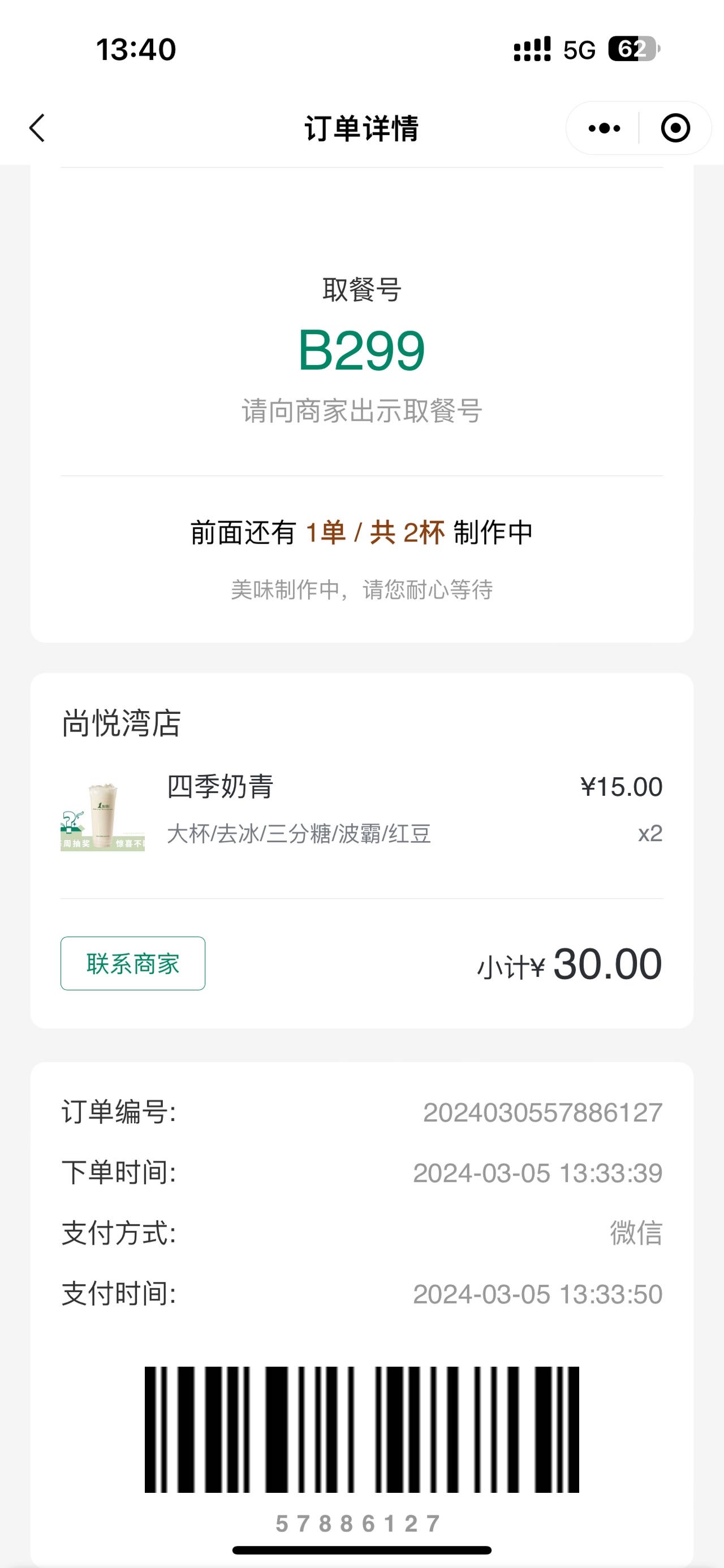724x1568 pixels.
Task: Open the mini program more options menu
Action: [x=604, y=128]
